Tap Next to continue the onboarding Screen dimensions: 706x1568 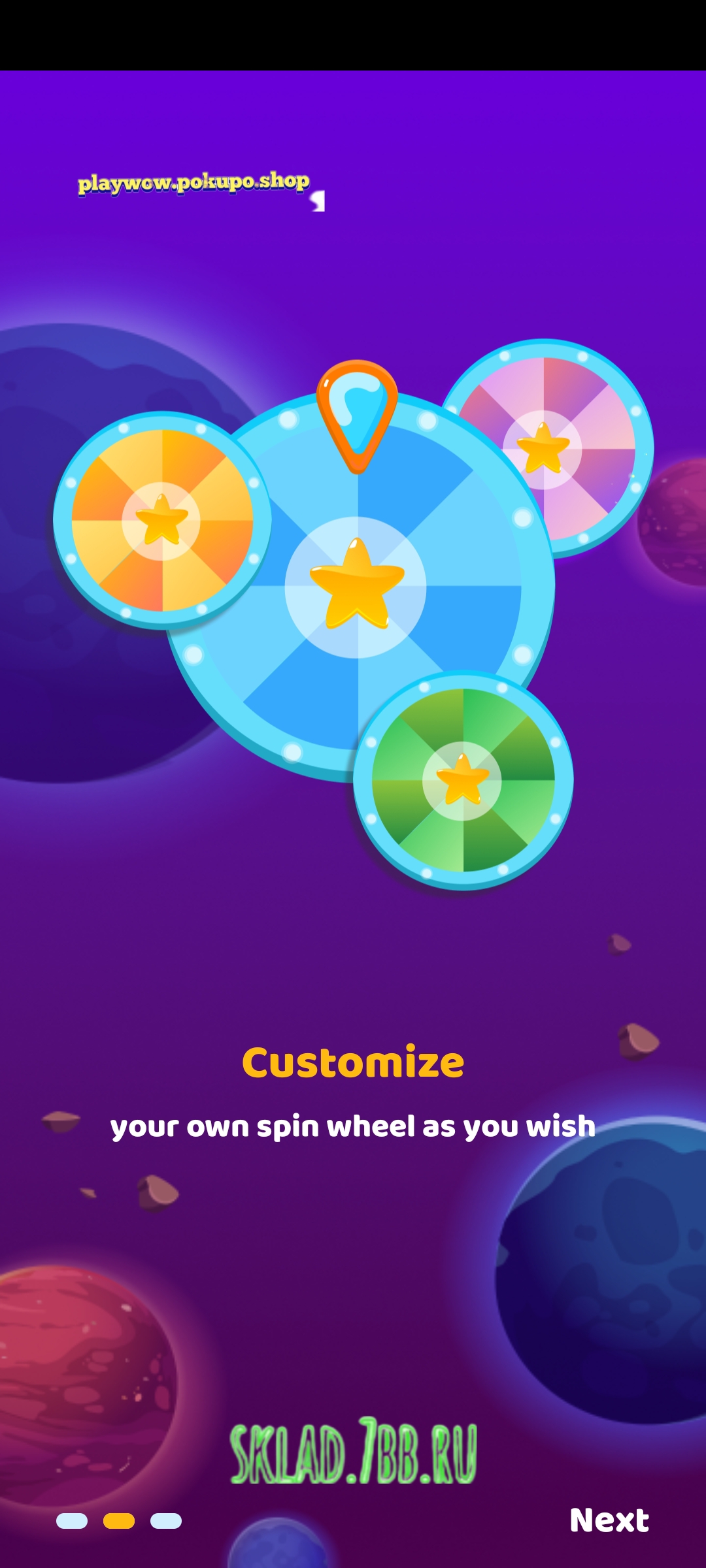[609, 1520]
